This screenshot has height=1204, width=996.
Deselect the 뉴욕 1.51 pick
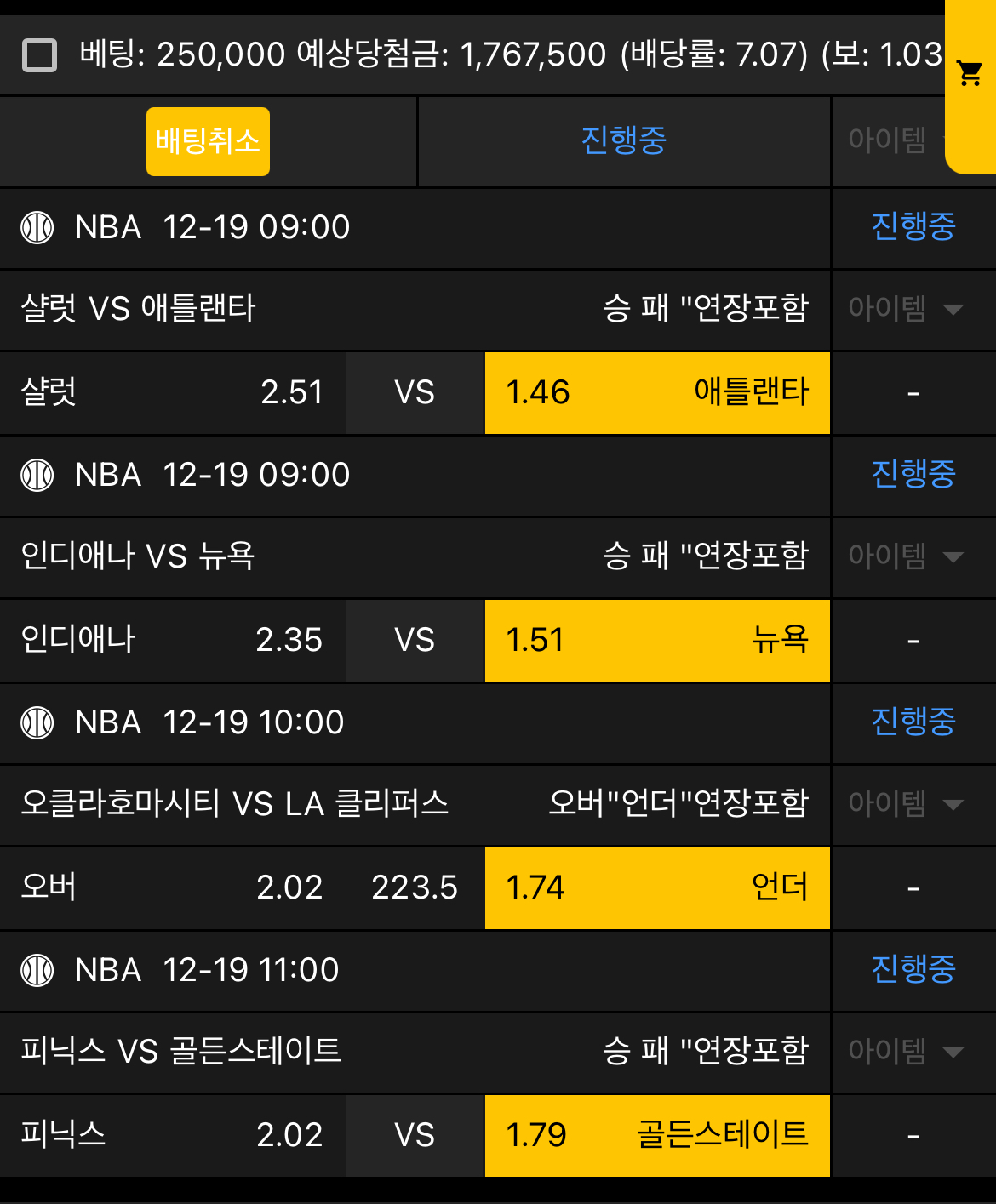point(656,641)
